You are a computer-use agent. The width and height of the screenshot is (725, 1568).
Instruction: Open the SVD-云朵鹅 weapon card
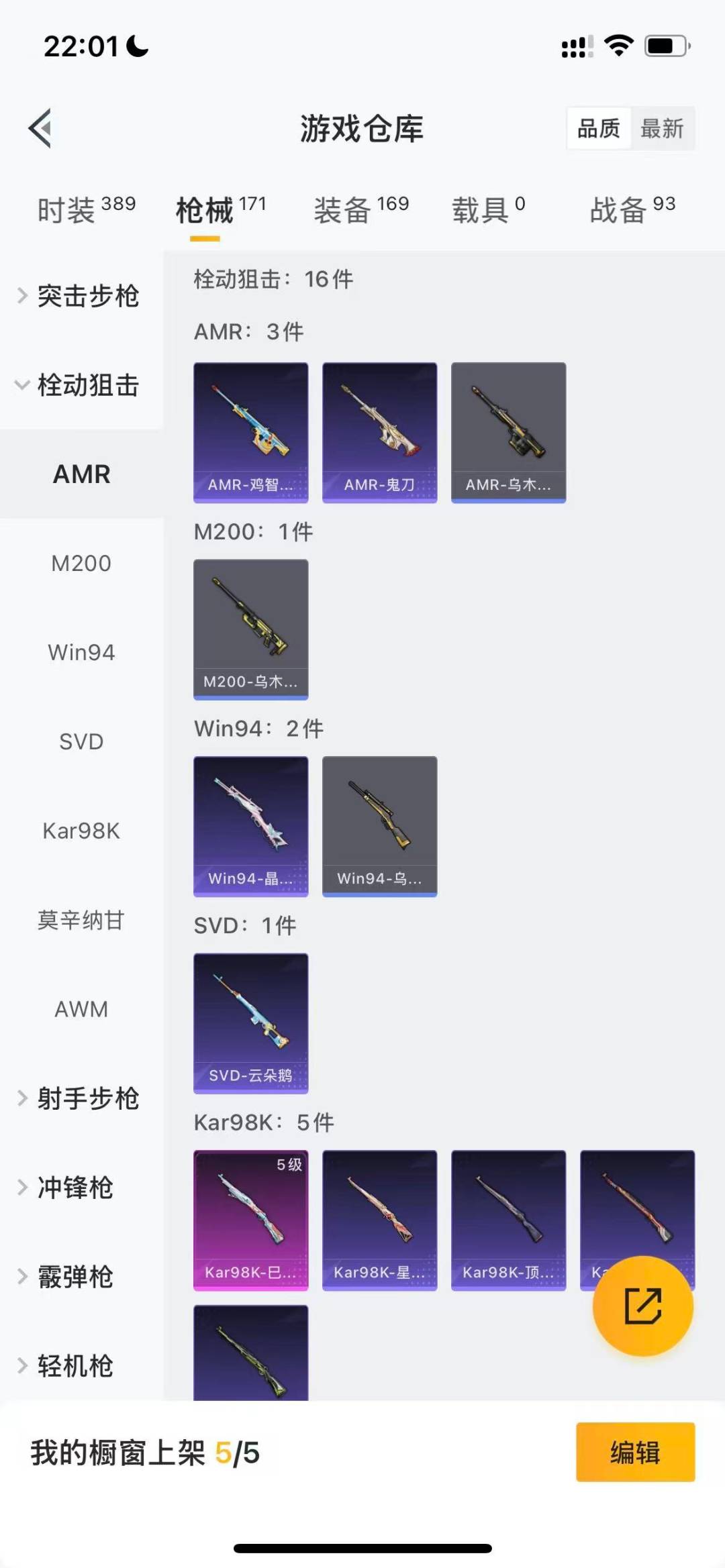(x=250, y=1023)
